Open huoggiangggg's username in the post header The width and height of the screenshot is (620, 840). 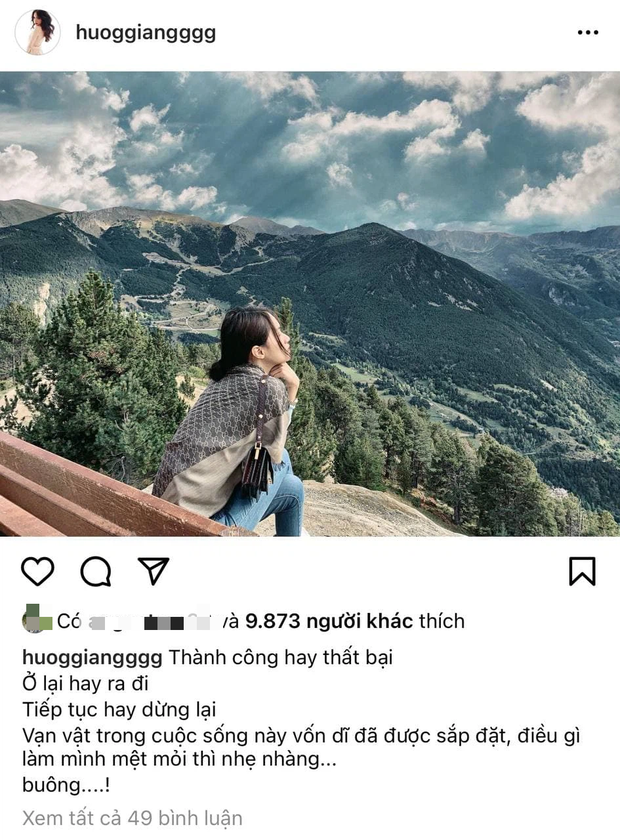144,33
